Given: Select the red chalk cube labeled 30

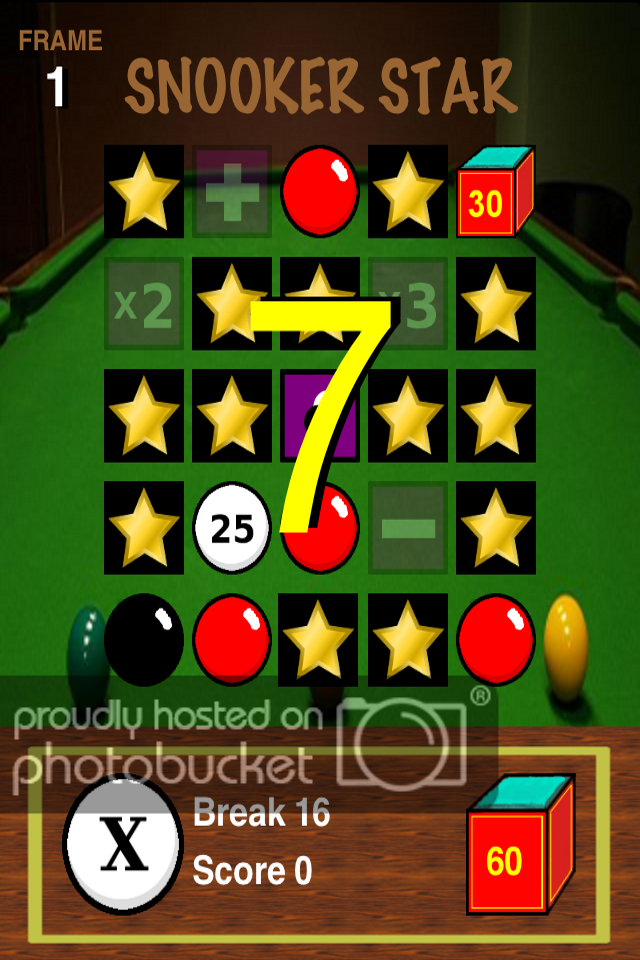Looking at the screenshot, I should point(492,193).
